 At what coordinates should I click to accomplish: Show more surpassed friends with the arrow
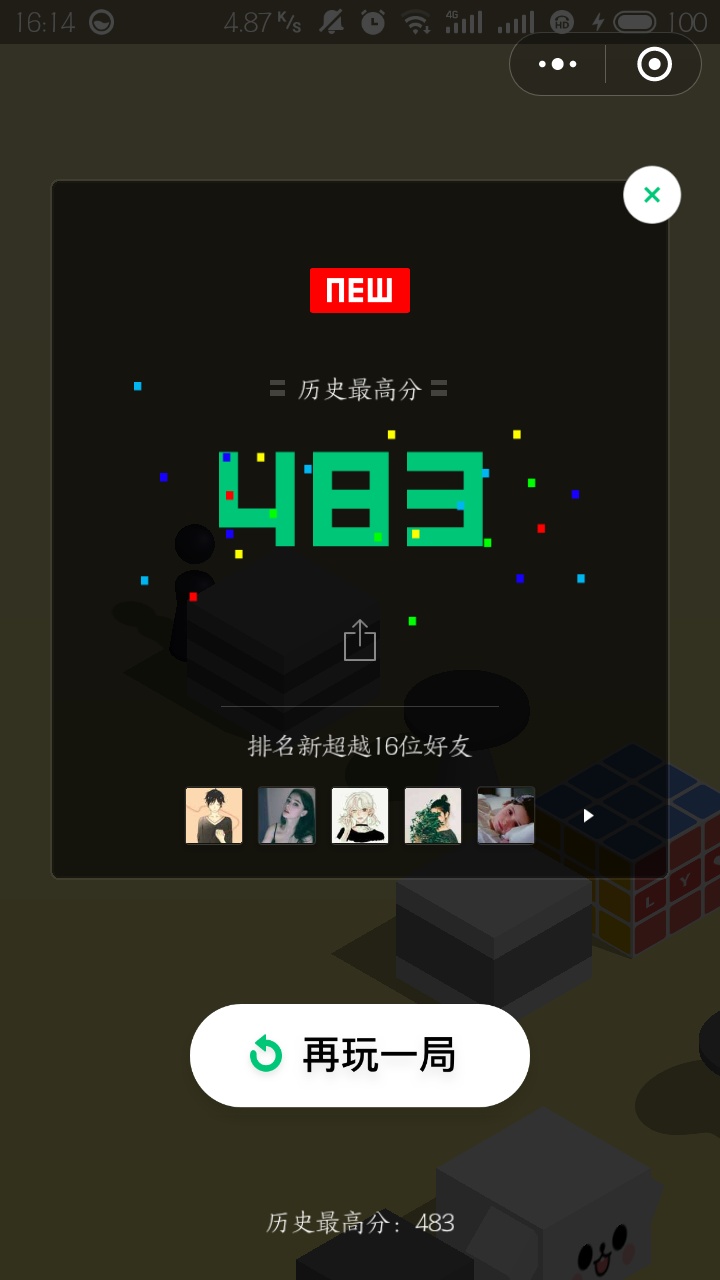(x=588, y=816)
